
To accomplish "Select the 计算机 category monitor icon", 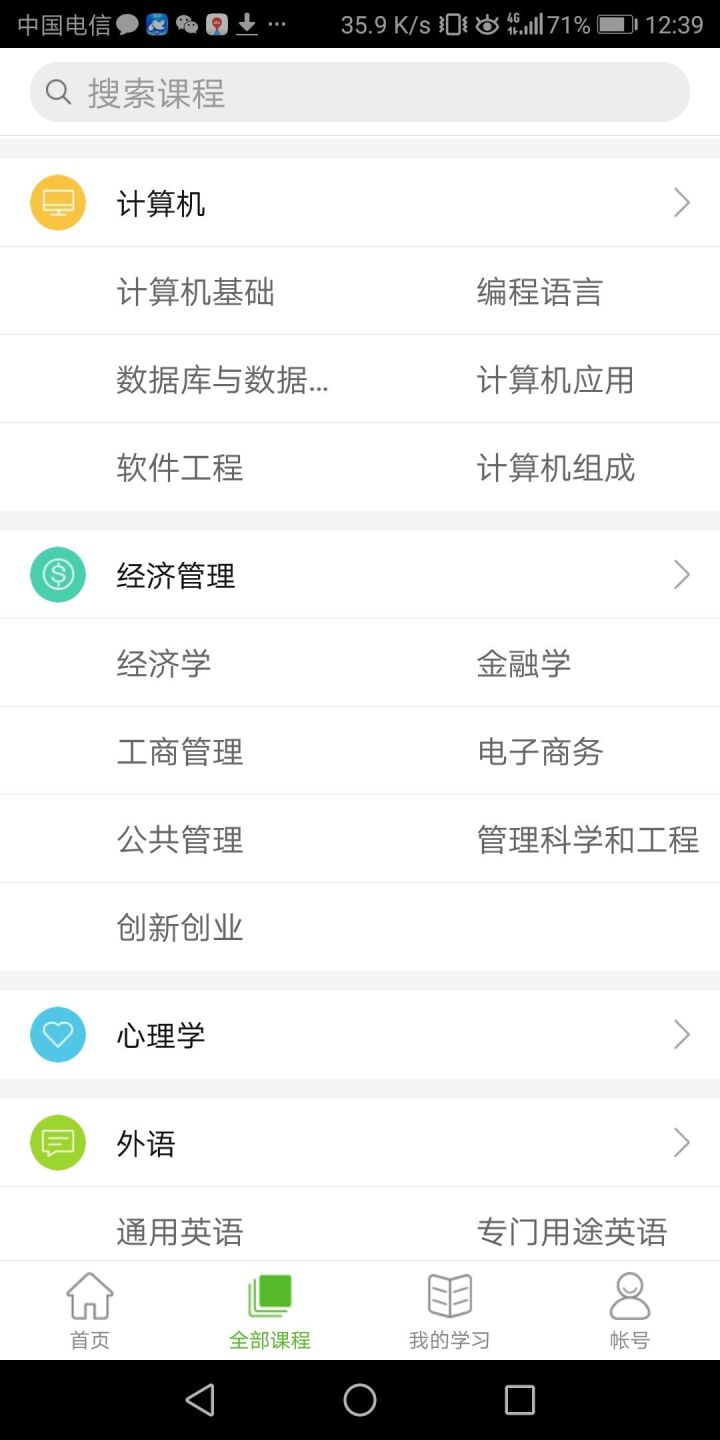I will pos(57,202).
